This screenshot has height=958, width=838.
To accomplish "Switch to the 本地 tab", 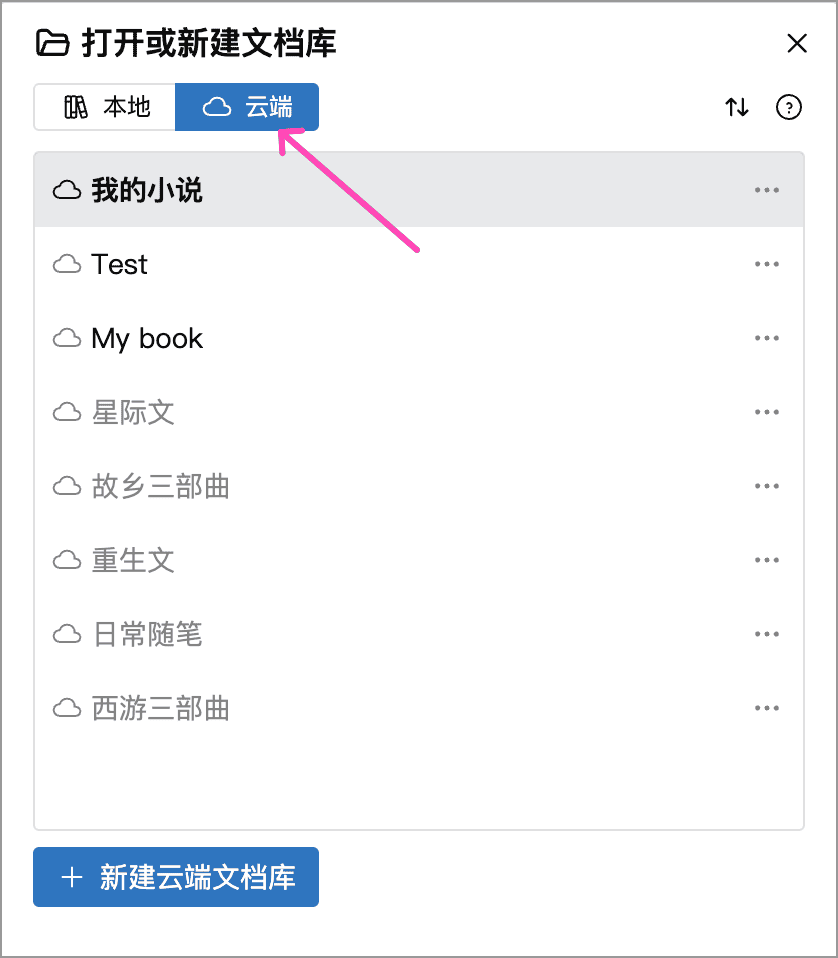I will coord(105,107).
